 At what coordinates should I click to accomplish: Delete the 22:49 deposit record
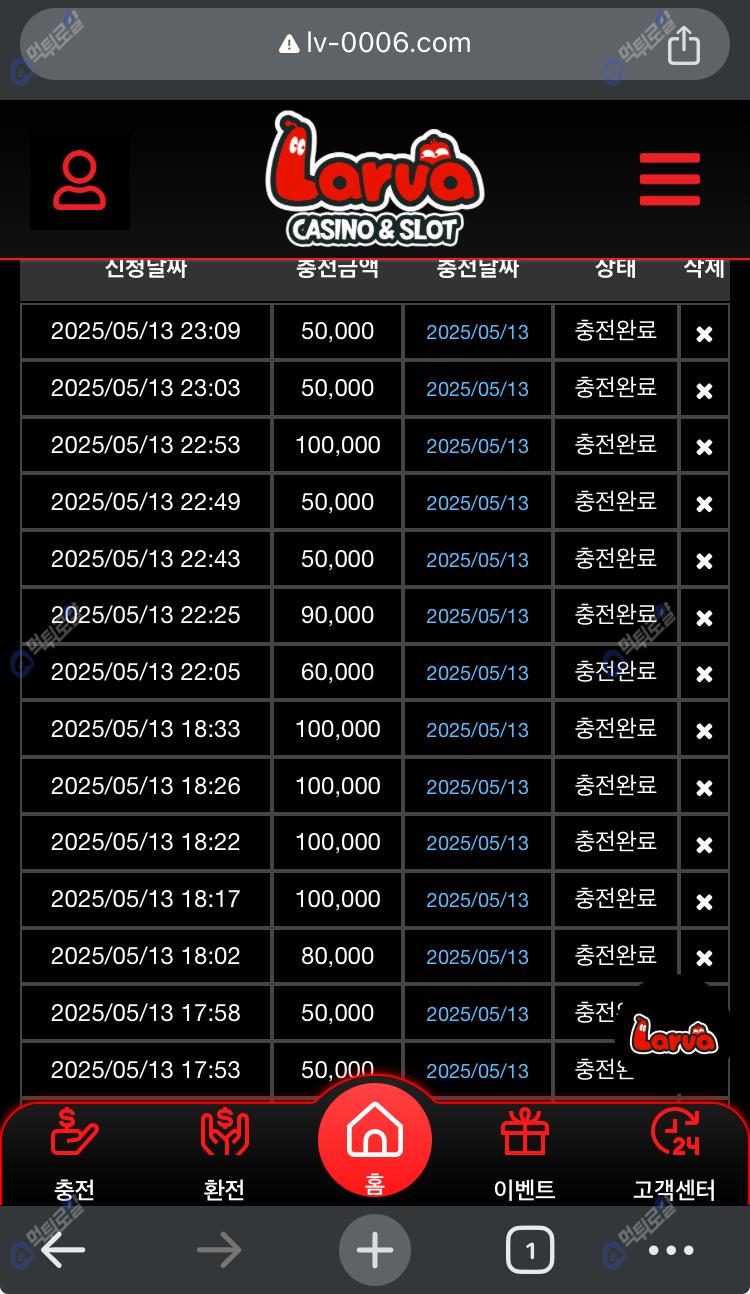coord(704,504)
